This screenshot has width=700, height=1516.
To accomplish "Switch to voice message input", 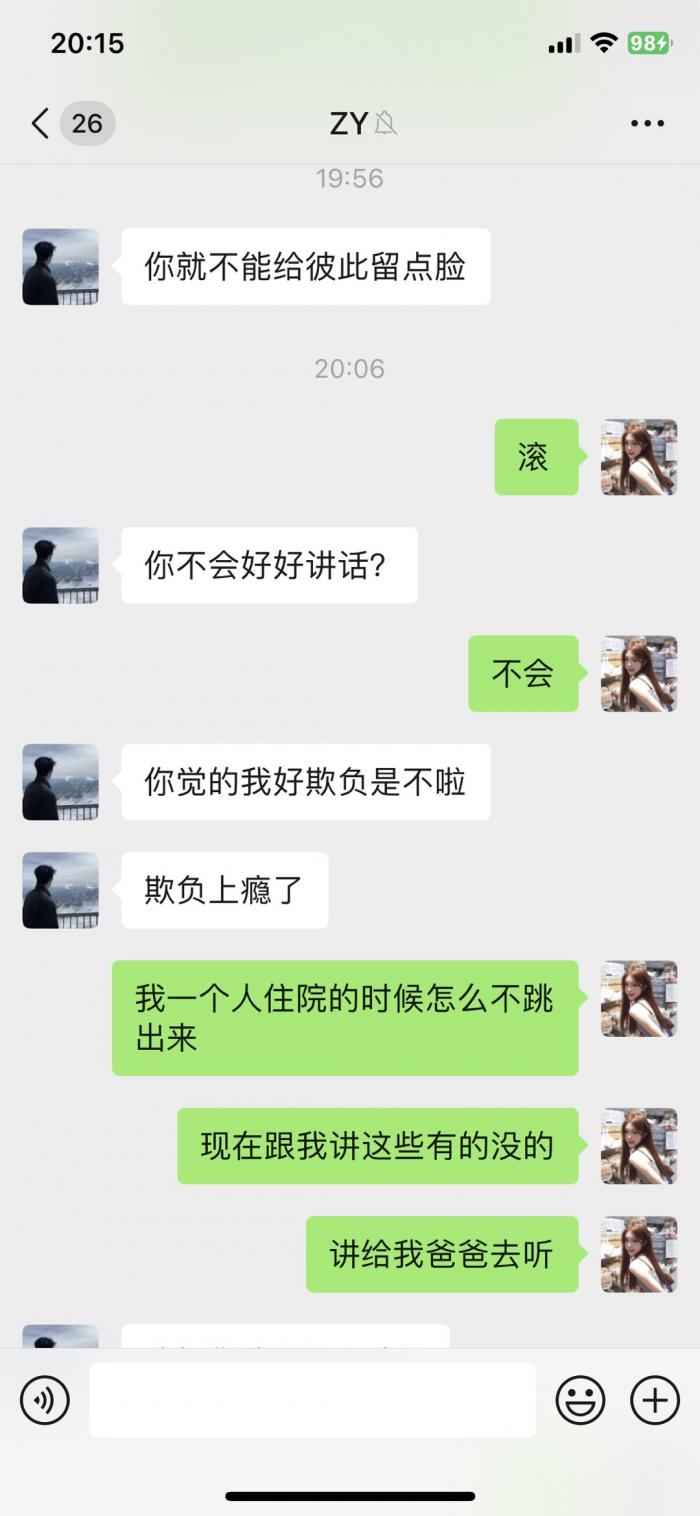I will point(45,1400).
